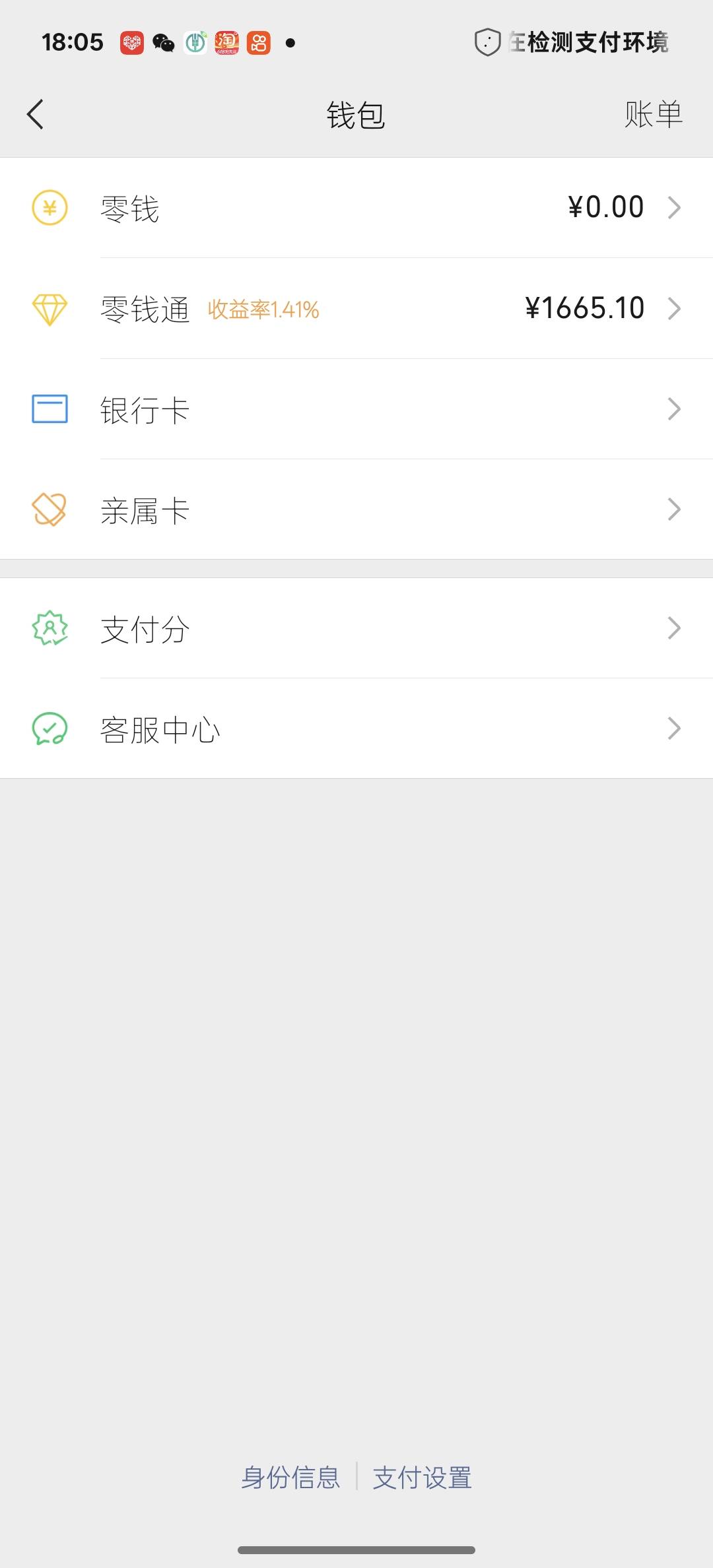Viewport: 713px width, 1568px height.
Task: Open 零钱通 showing ¥1665.10
Action: pyautogui.click(x=356, y=308)
